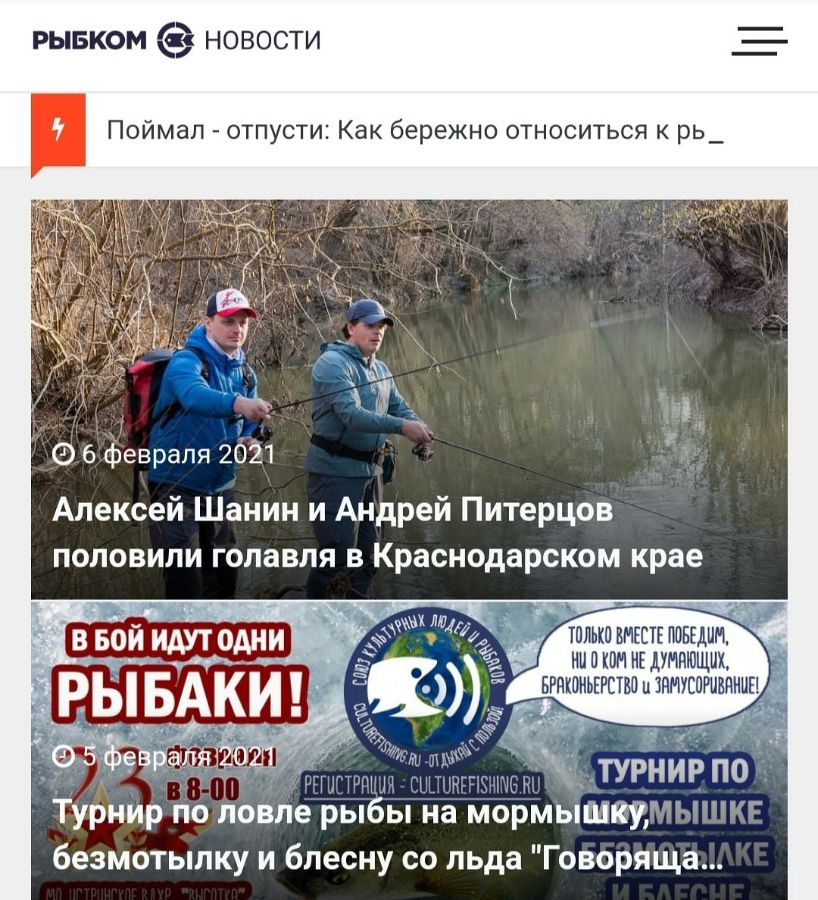Open the hamburger menu
Viewport: 818px width, 900px height.
tap(759, 41)
